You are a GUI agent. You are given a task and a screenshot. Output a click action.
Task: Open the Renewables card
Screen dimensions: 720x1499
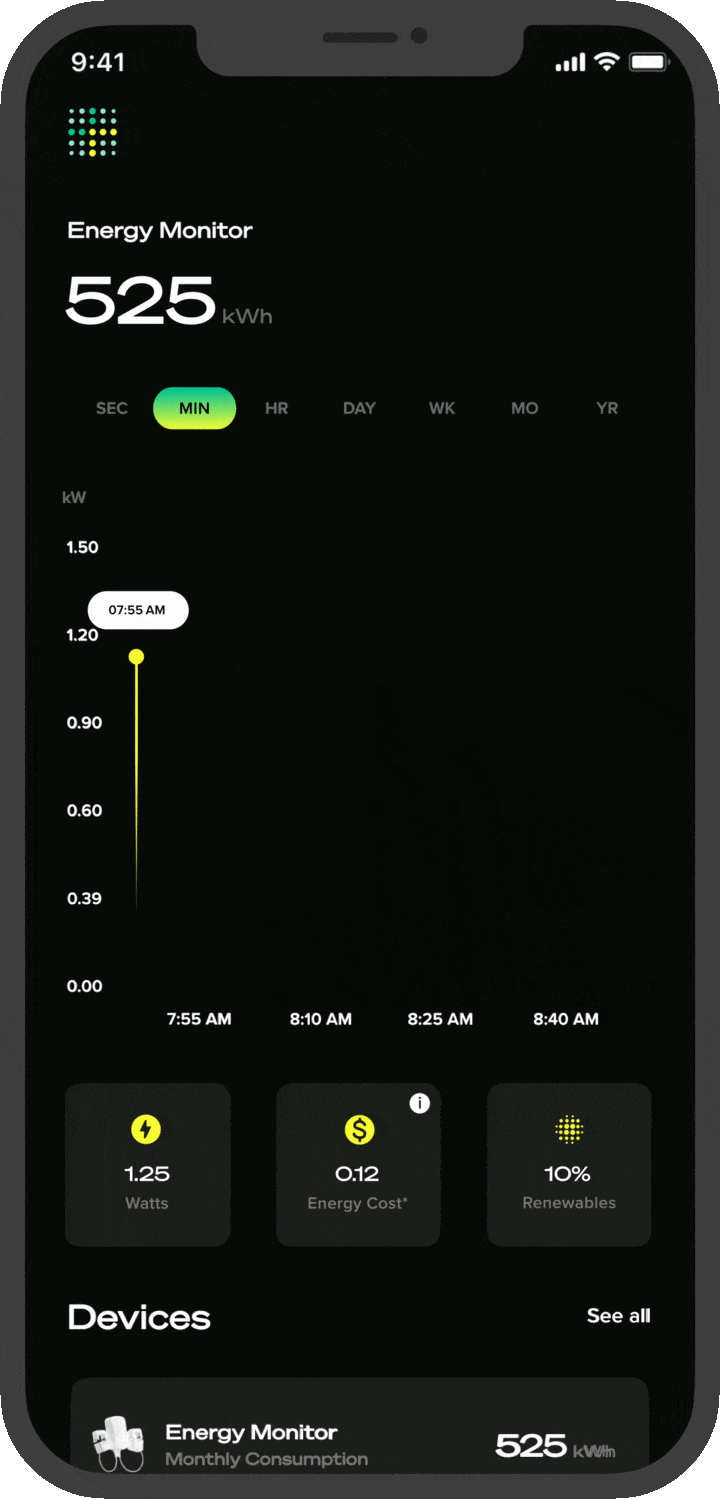click(x=569, y=1165)
